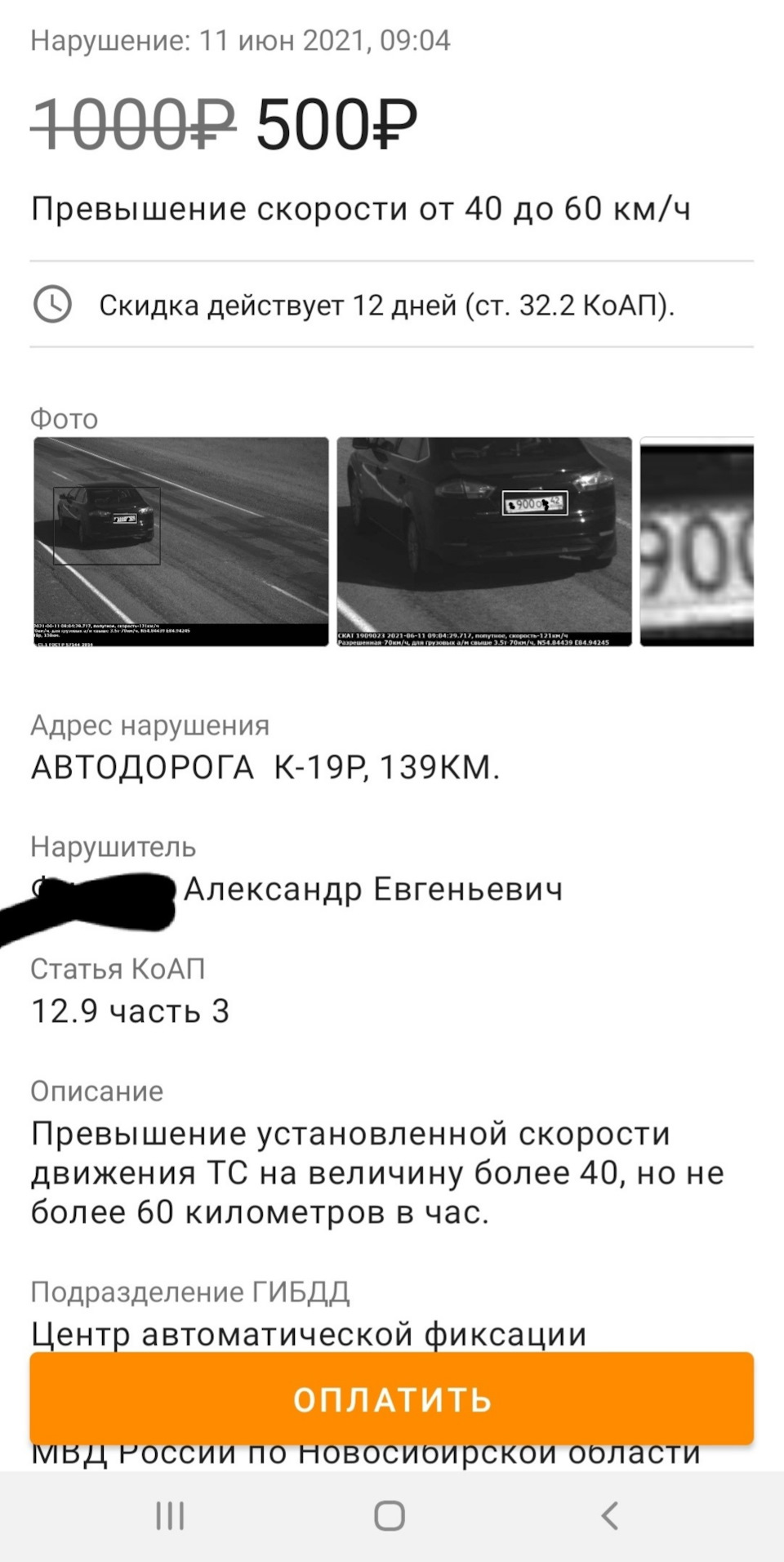Select the discounted 500₽ amount
The width and height of the screenshot is (784, 1562).
(335, 123)
